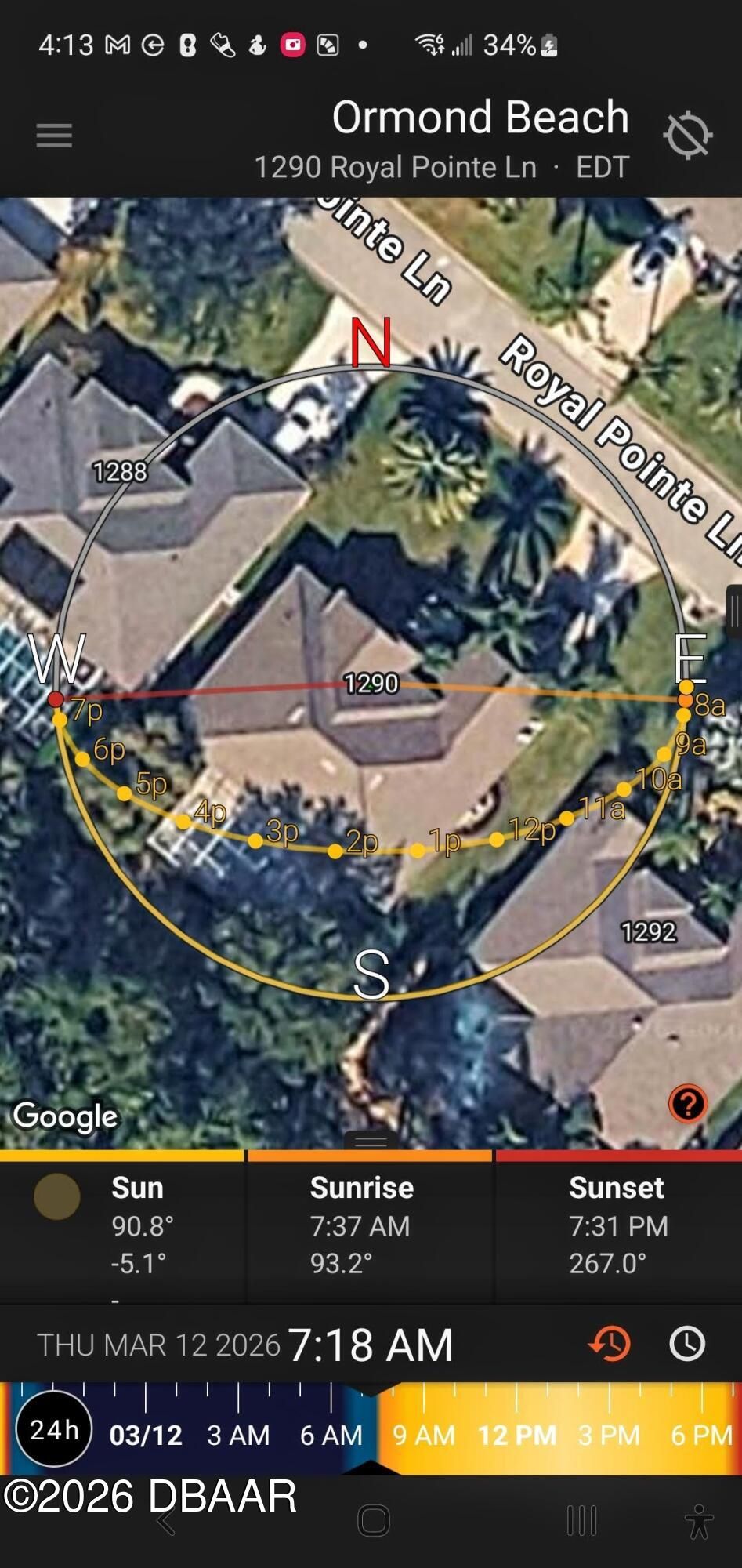Jump to 12 PM on the timeline
This screenshot has width=742, height=1568.
tap(517, 1435)
